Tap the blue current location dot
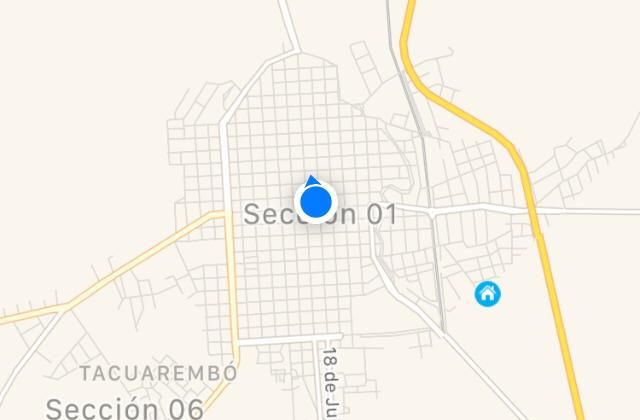The height and width of the screenshot is (420, 640). coord(316,203)
